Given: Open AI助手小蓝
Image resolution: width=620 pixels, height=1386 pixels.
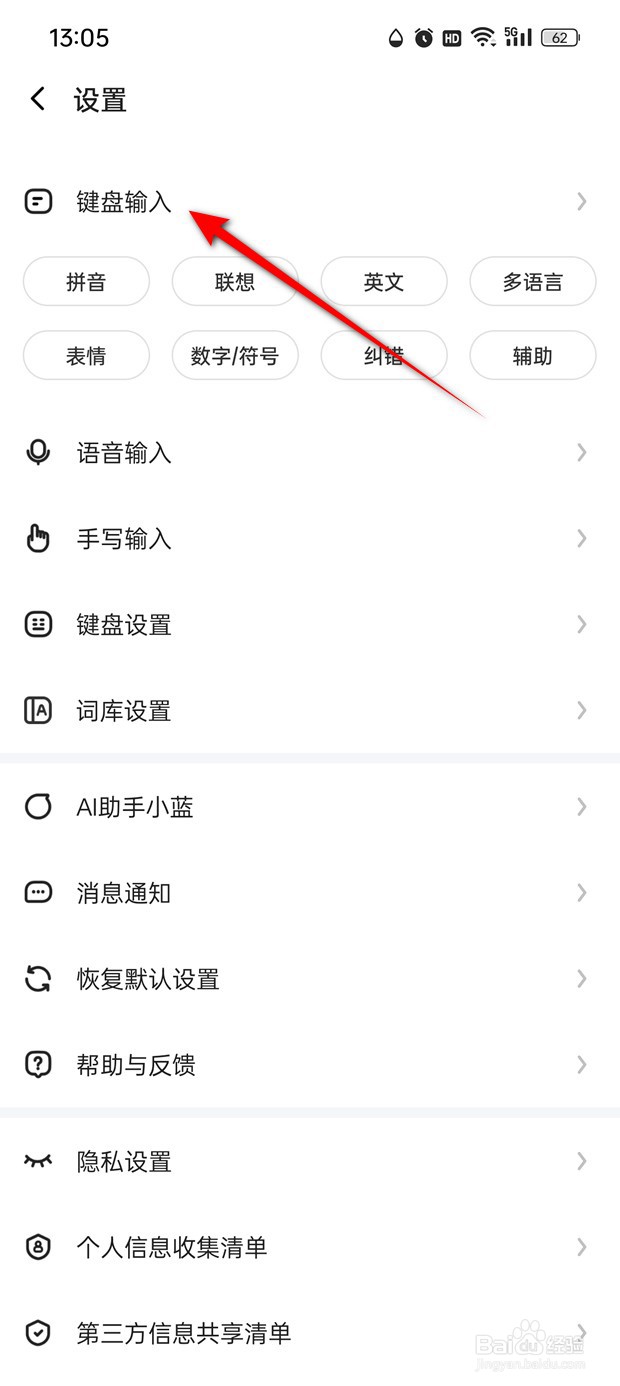Looking at the screenshot, I should (310, 807).
